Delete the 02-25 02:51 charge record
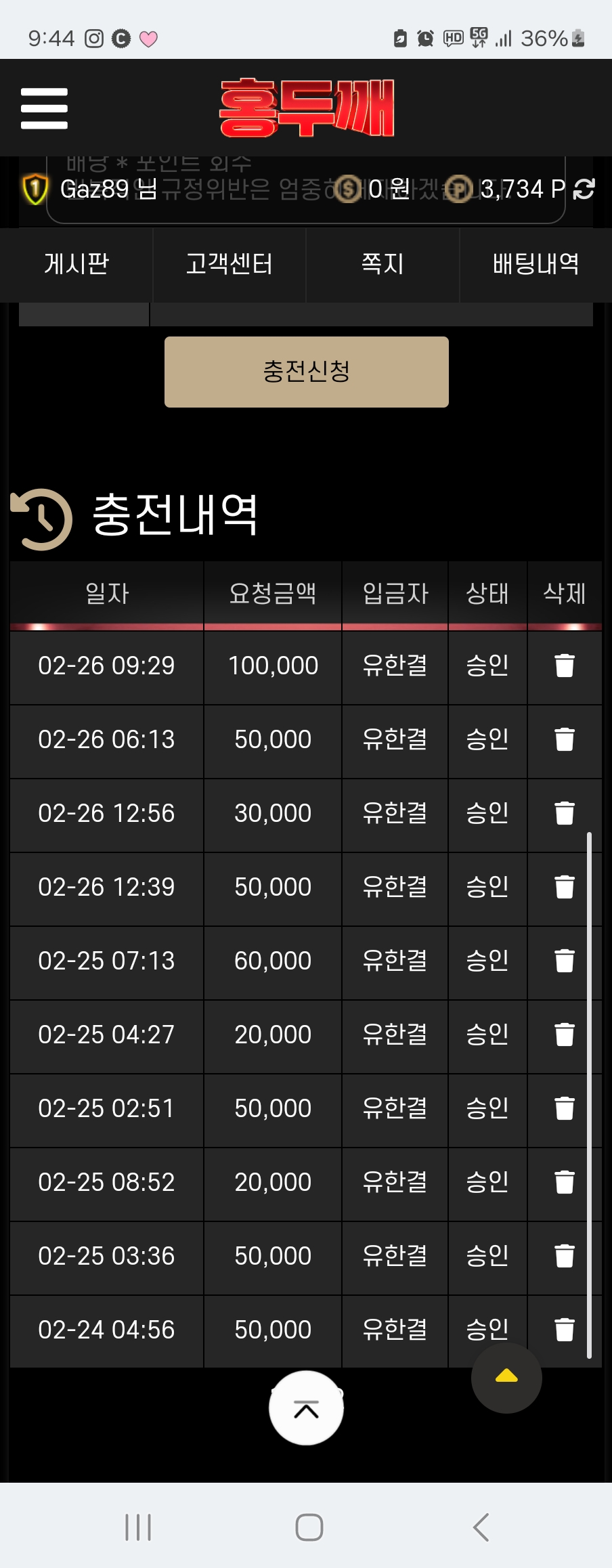The height and width of the screenshot is (1568, 612). pos(564,1108)
